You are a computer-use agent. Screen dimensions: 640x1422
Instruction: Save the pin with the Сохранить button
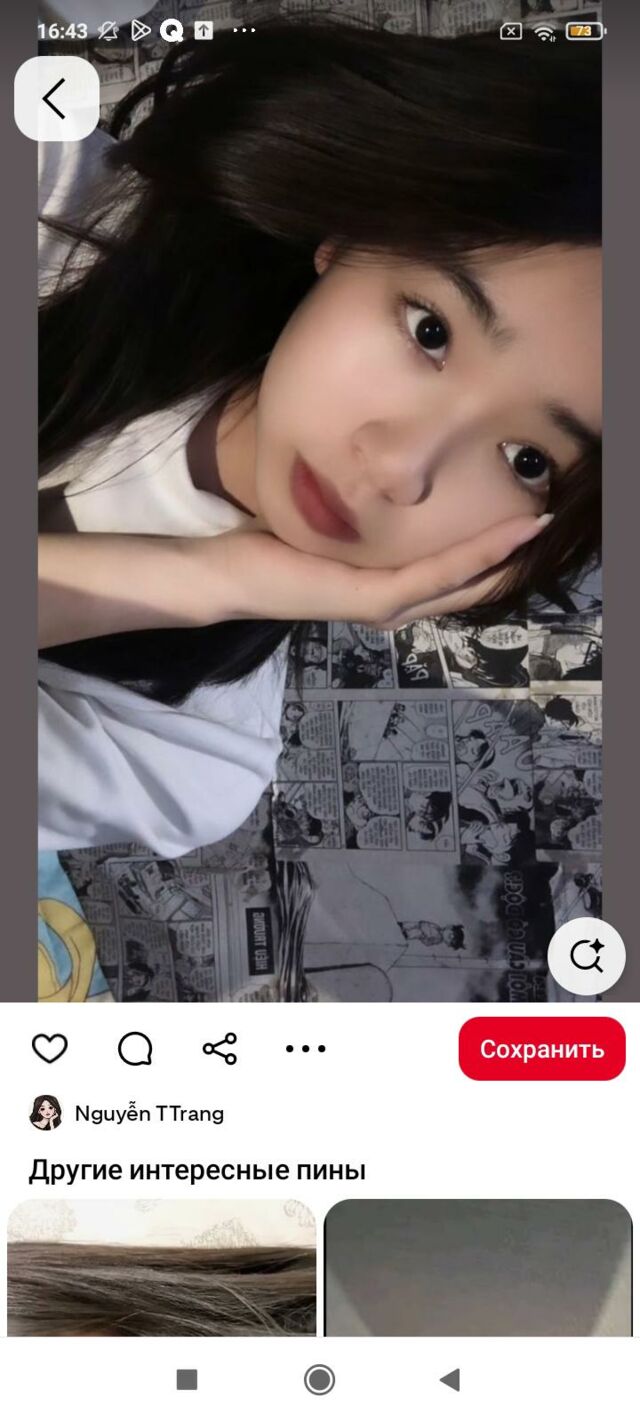click(x=542, y=1048)
